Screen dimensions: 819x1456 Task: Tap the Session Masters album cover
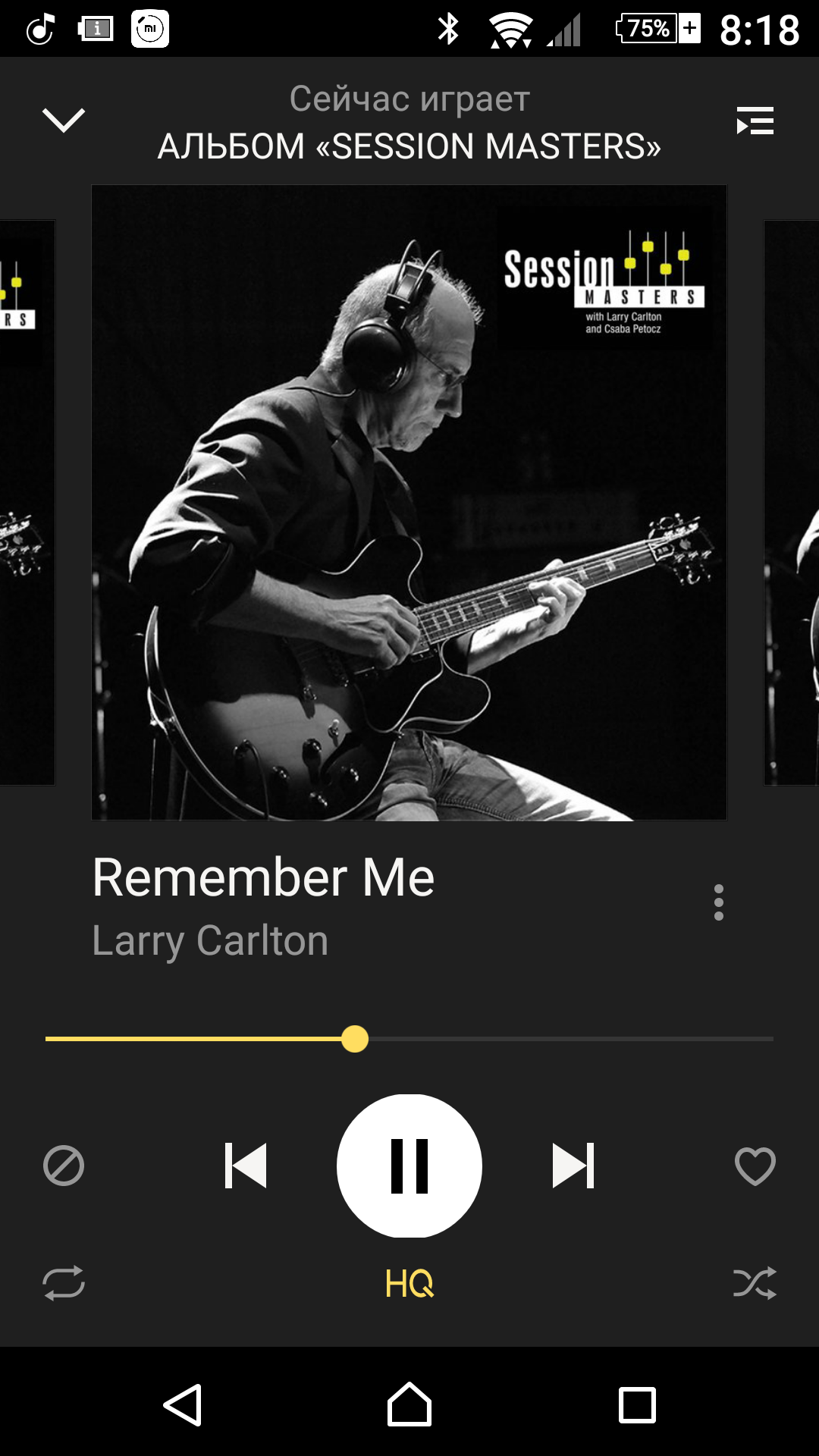409,502
